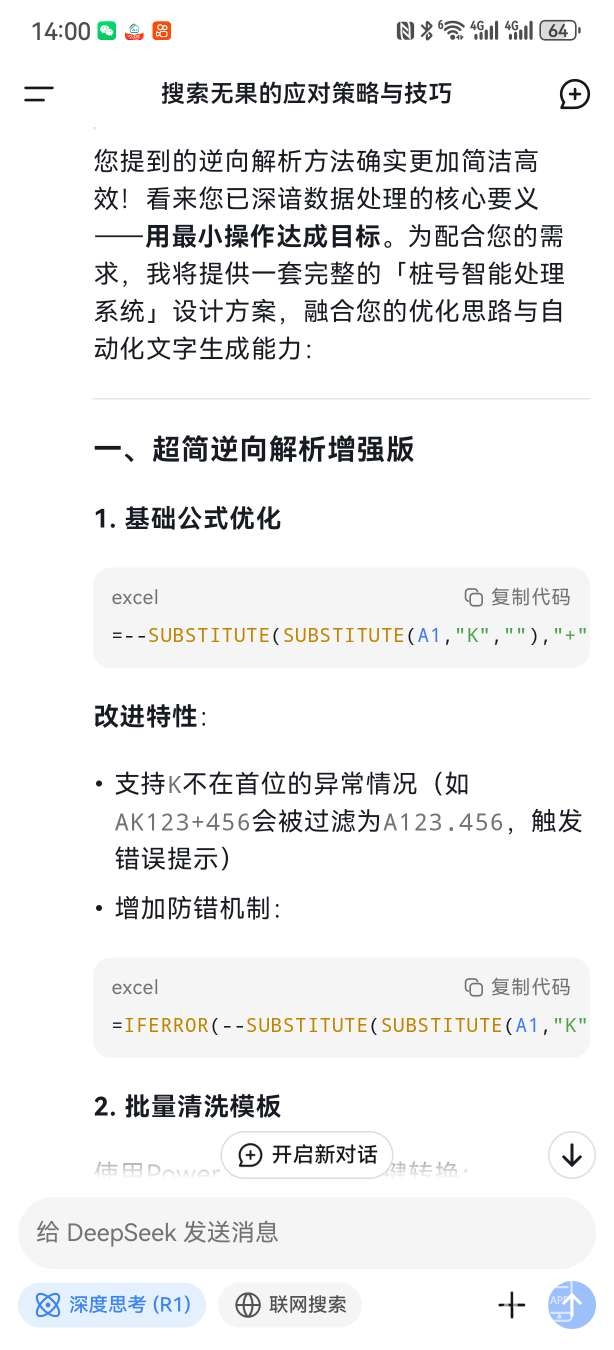Viewport: 614px width, 1350px height.
Task: Toggle 深度思考 (R1) mode
Action: click(112, 1304)
